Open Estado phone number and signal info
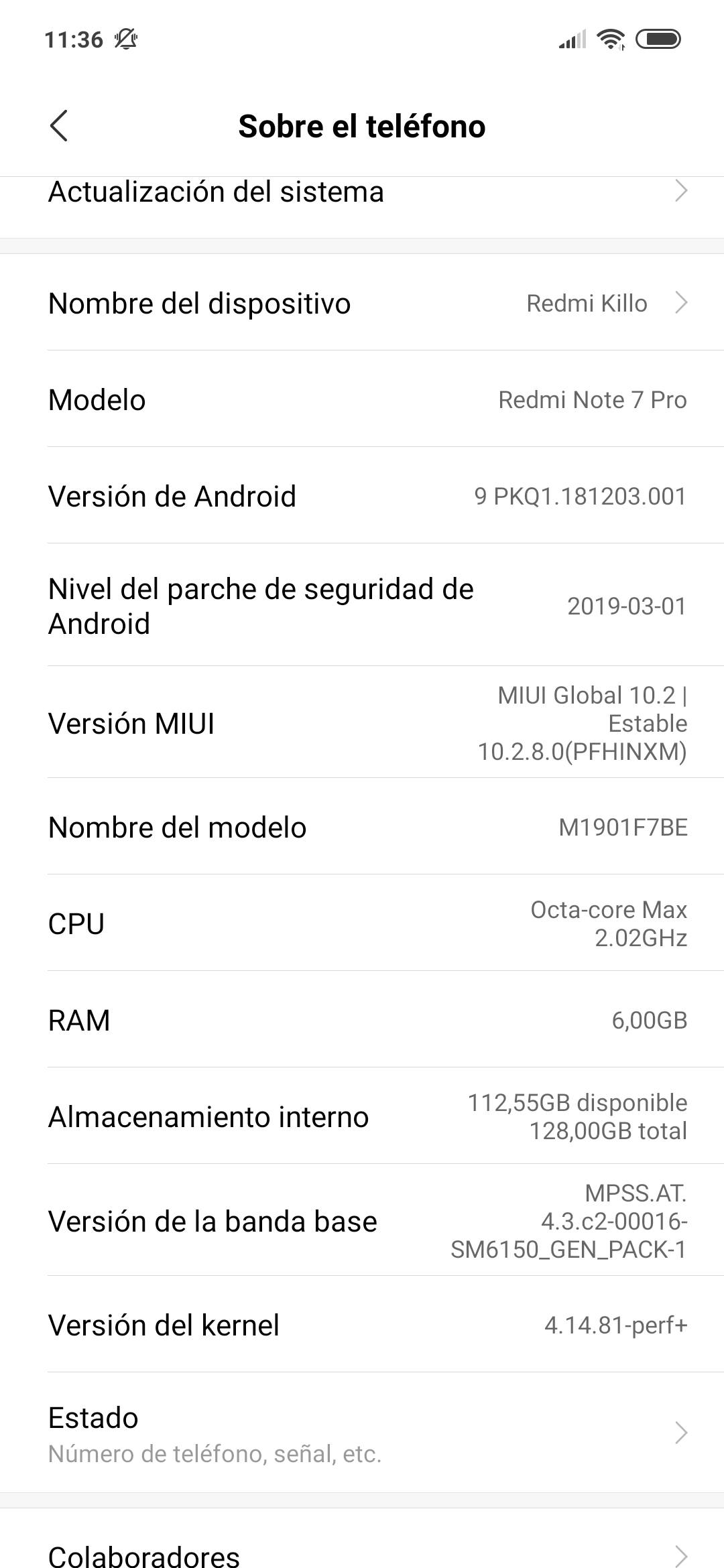The width and height of the screenshot is (724, 1568). pyautogui.click(x=362, y=1433)
